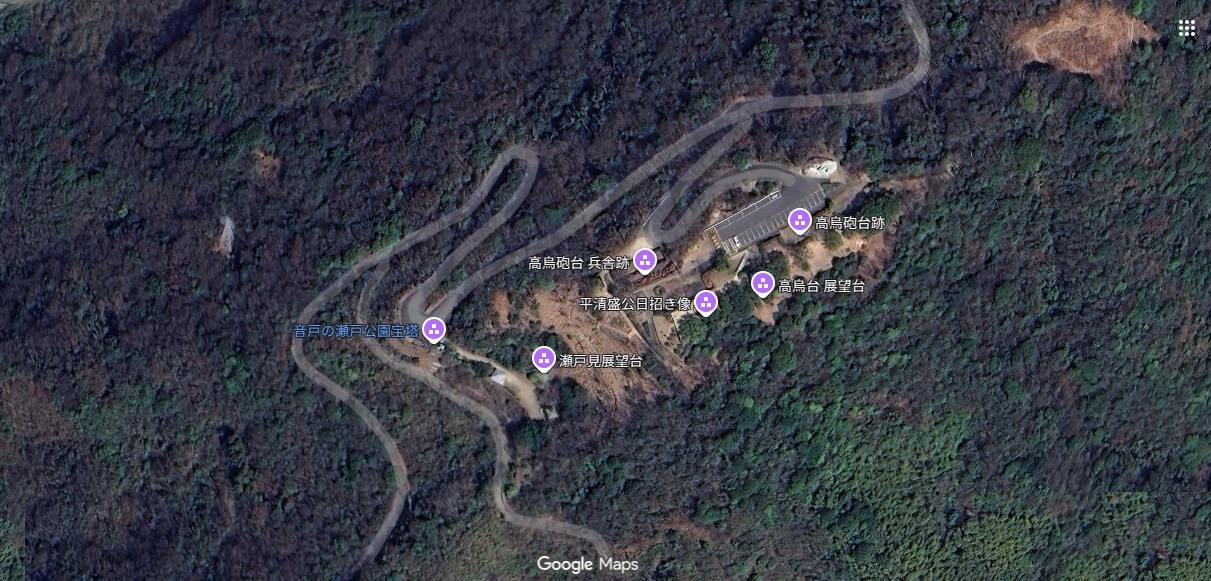
Task: Select the 高烏砲台跡 map pin
Action: point(799,221)
